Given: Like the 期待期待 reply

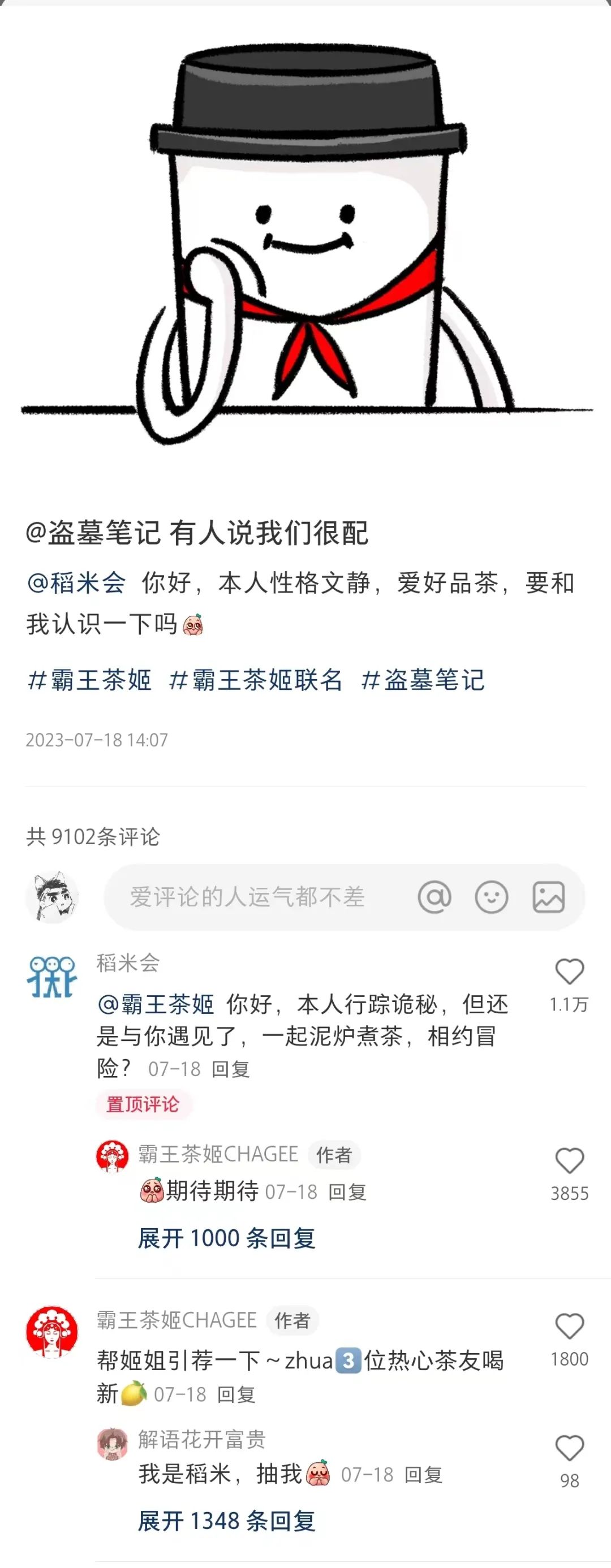Looking at the screenshot, I should (569, 1161).
